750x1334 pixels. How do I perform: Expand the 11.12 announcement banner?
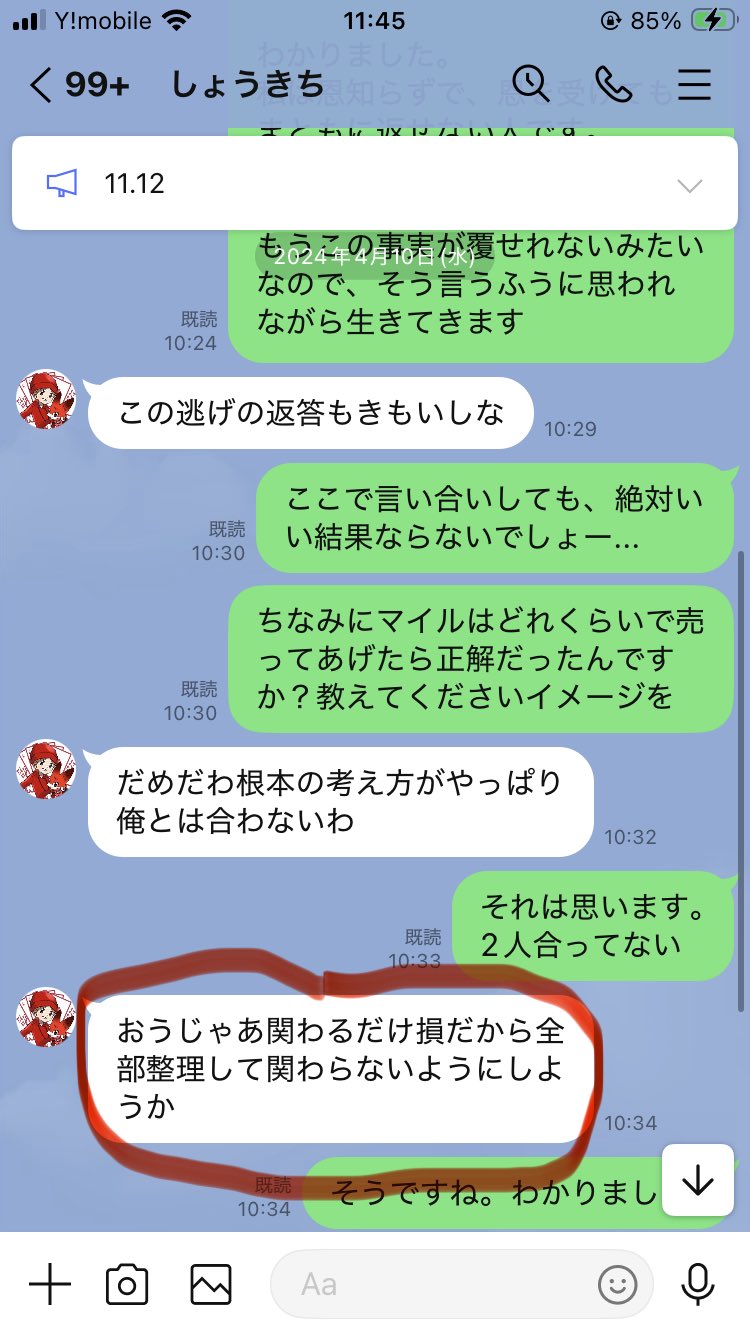(x=690, y=185)
